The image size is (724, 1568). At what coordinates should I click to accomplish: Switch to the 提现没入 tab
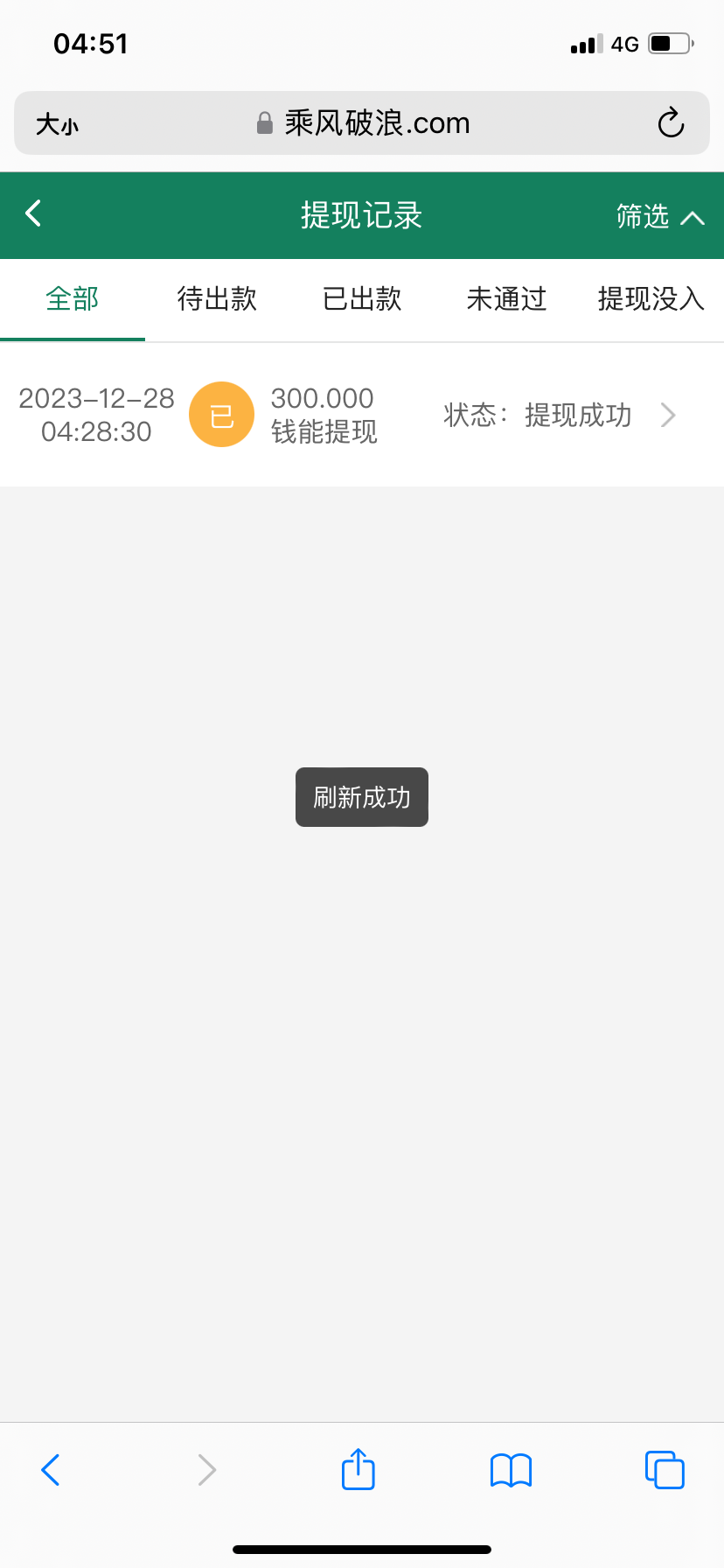pos(651,299)
